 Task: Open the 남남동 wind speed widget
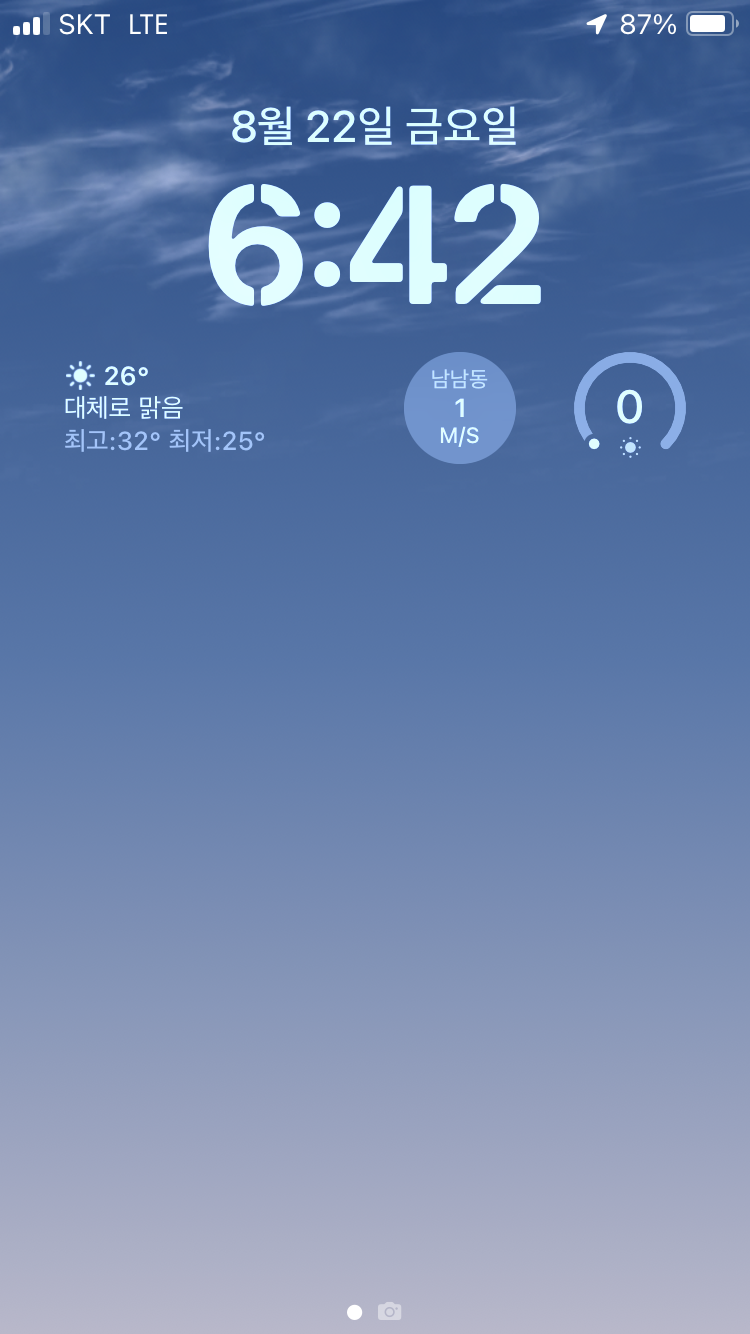[460, 408]
